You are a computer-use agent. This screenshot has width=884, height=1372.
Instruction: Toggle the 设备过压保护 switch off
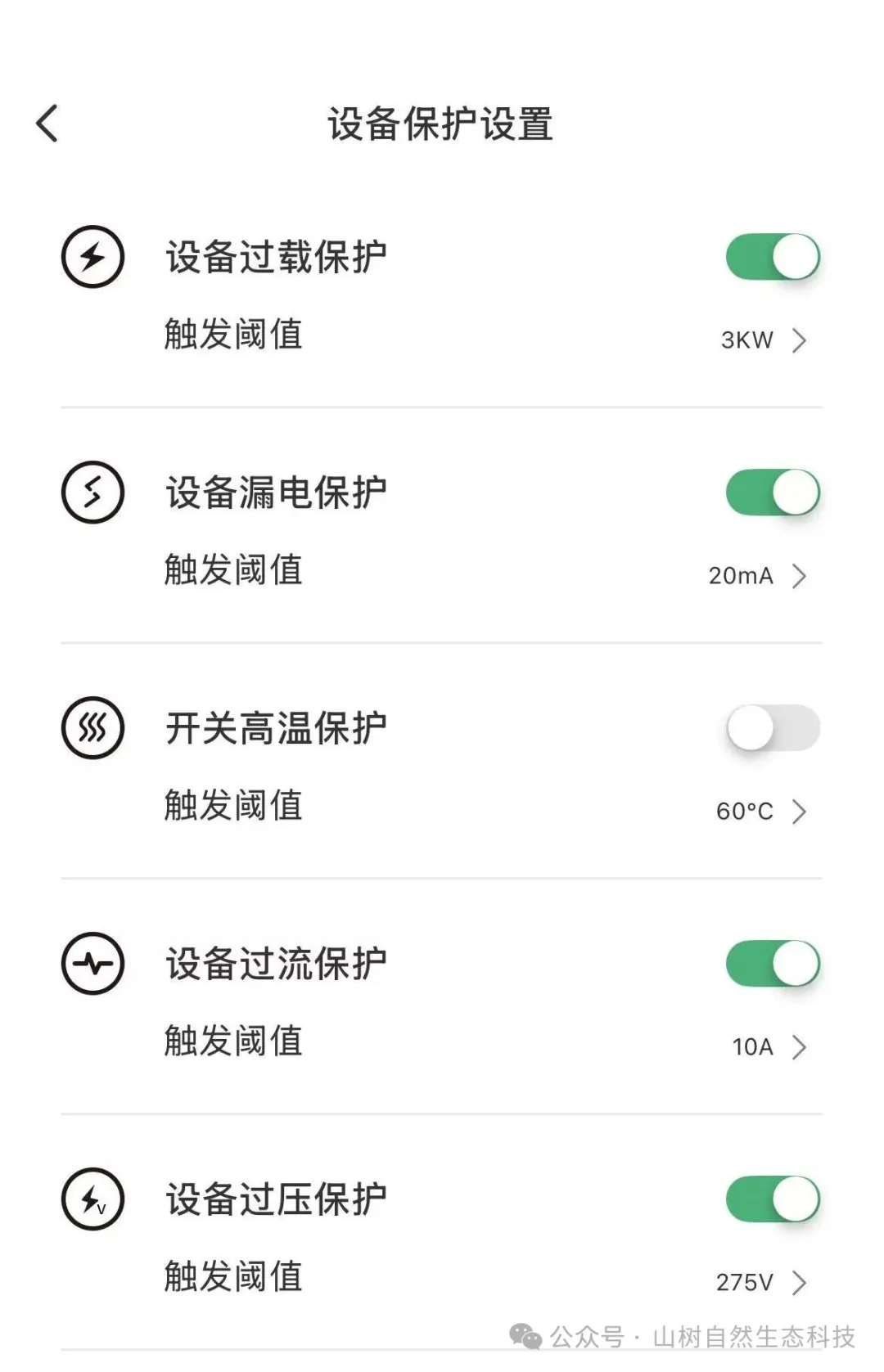pos(772,1200)
